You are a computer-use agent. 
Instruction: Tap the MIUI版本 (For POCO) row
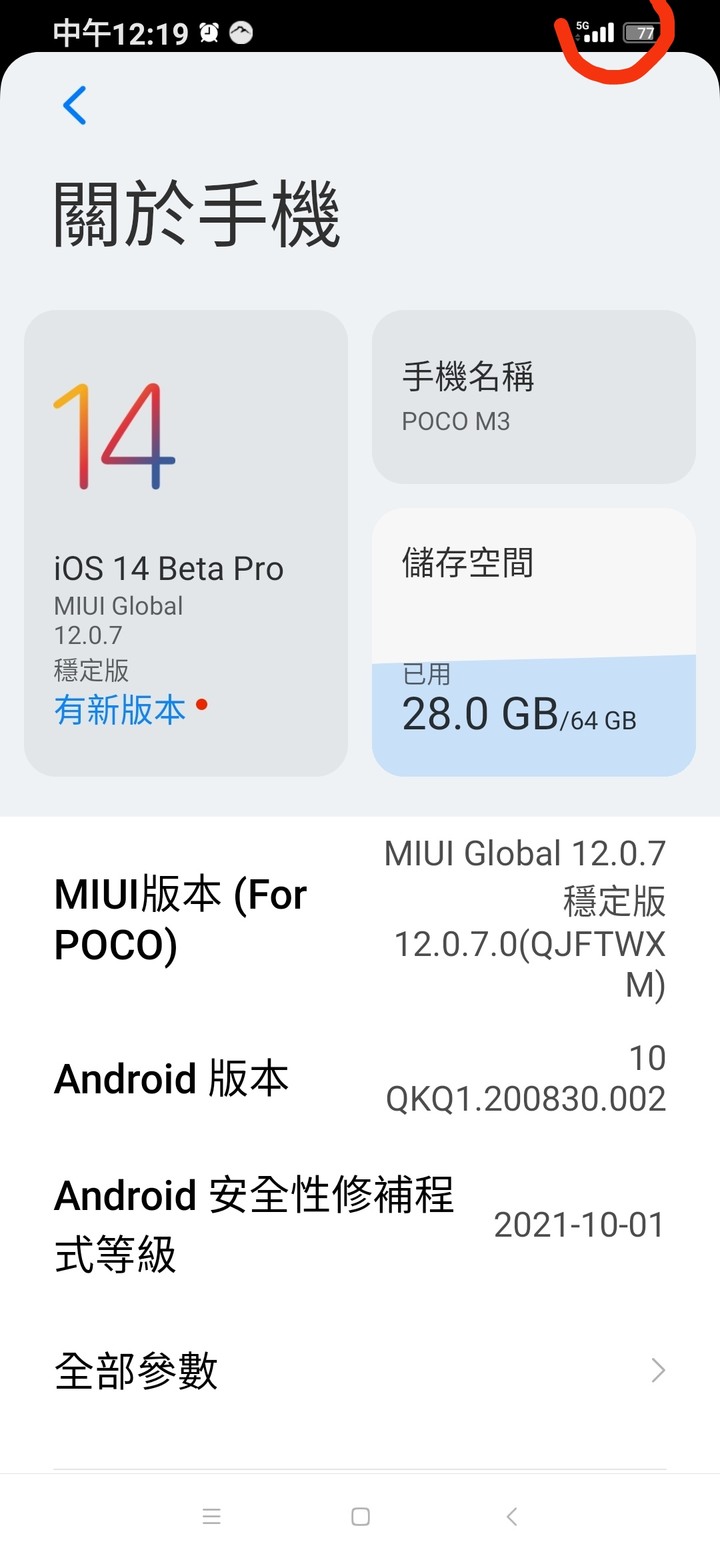pyautogui.click(x=360, y=920)
